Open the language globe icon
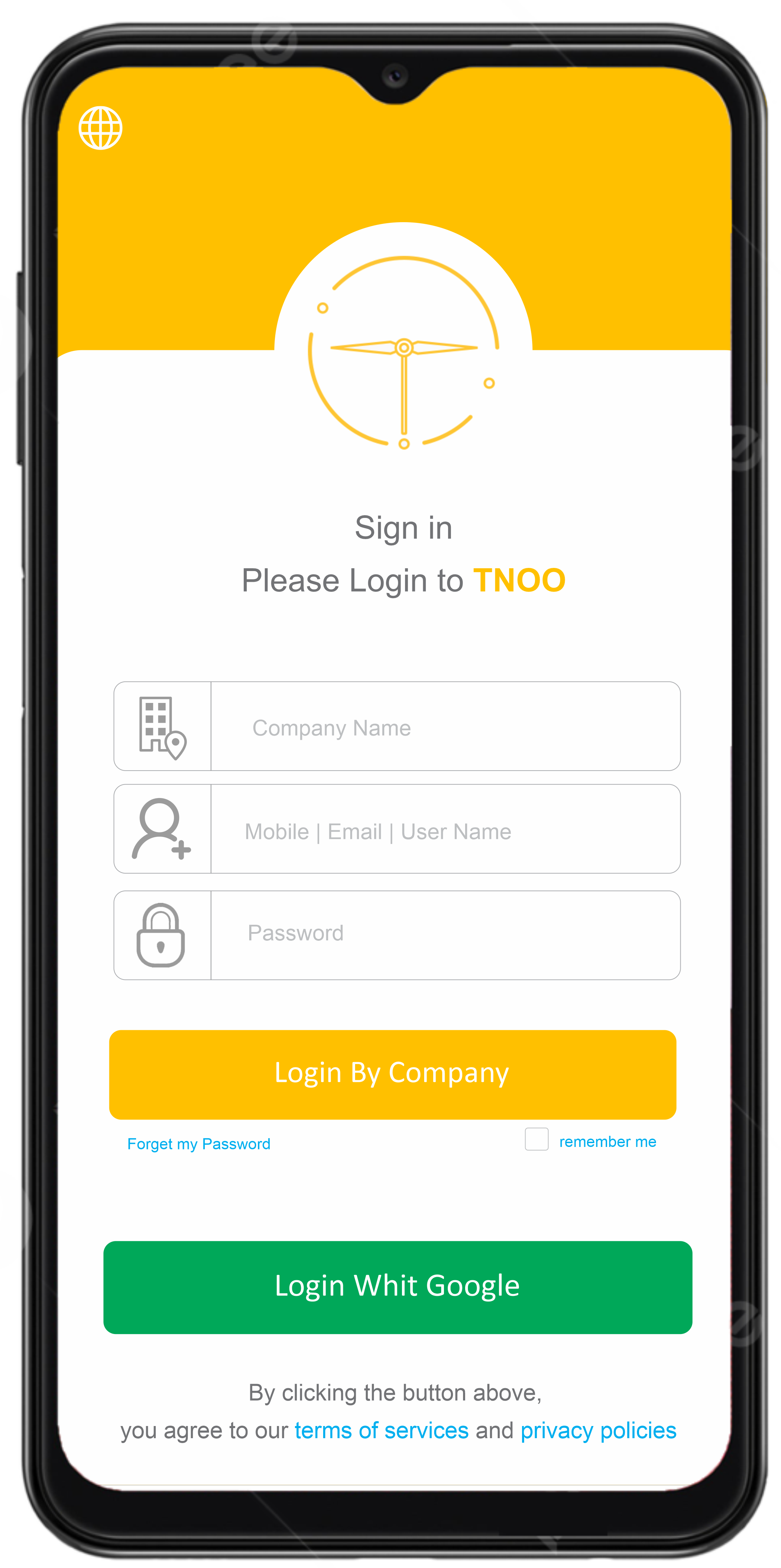 tap(100, 128)
